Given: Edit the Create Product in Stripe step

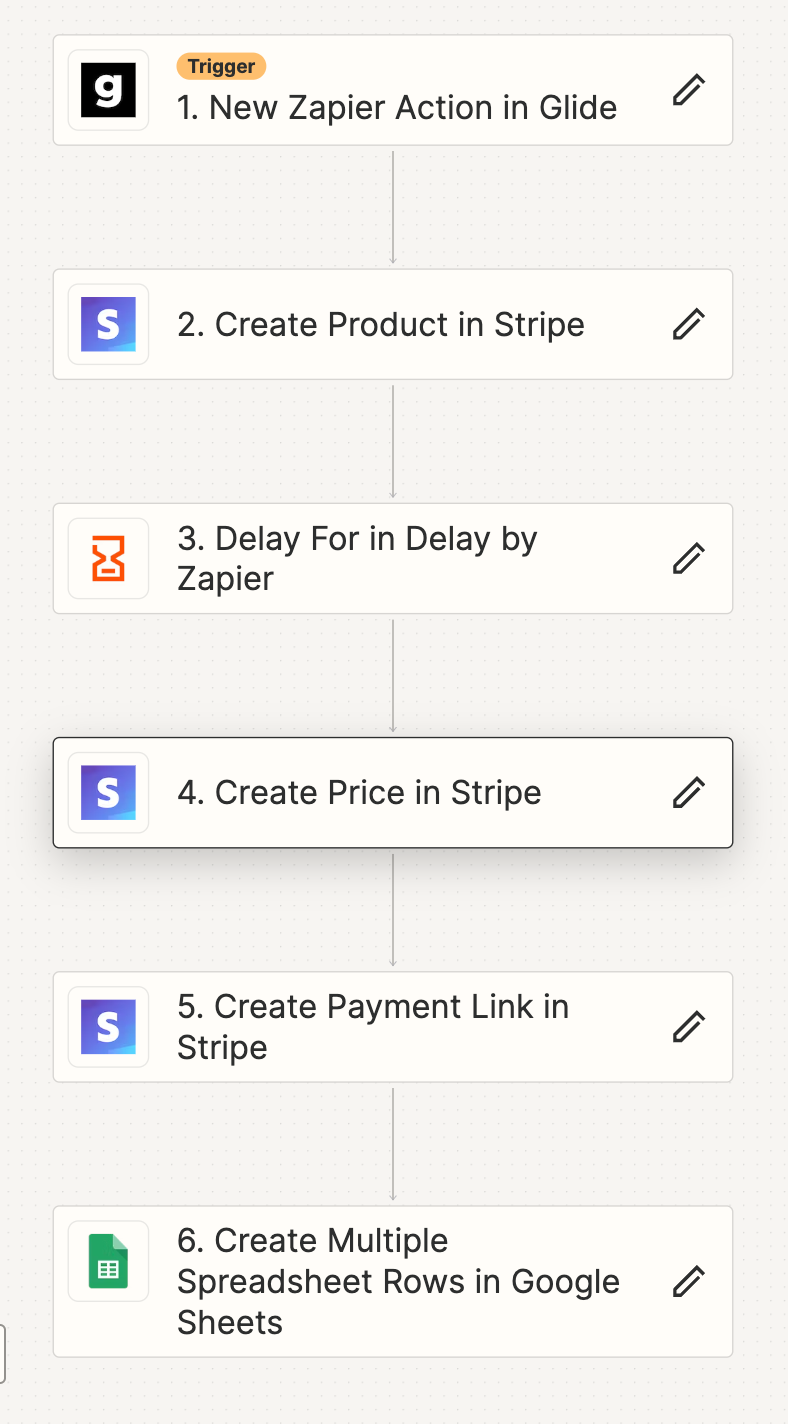Looking at the screenshot, I should click(689, 324).
